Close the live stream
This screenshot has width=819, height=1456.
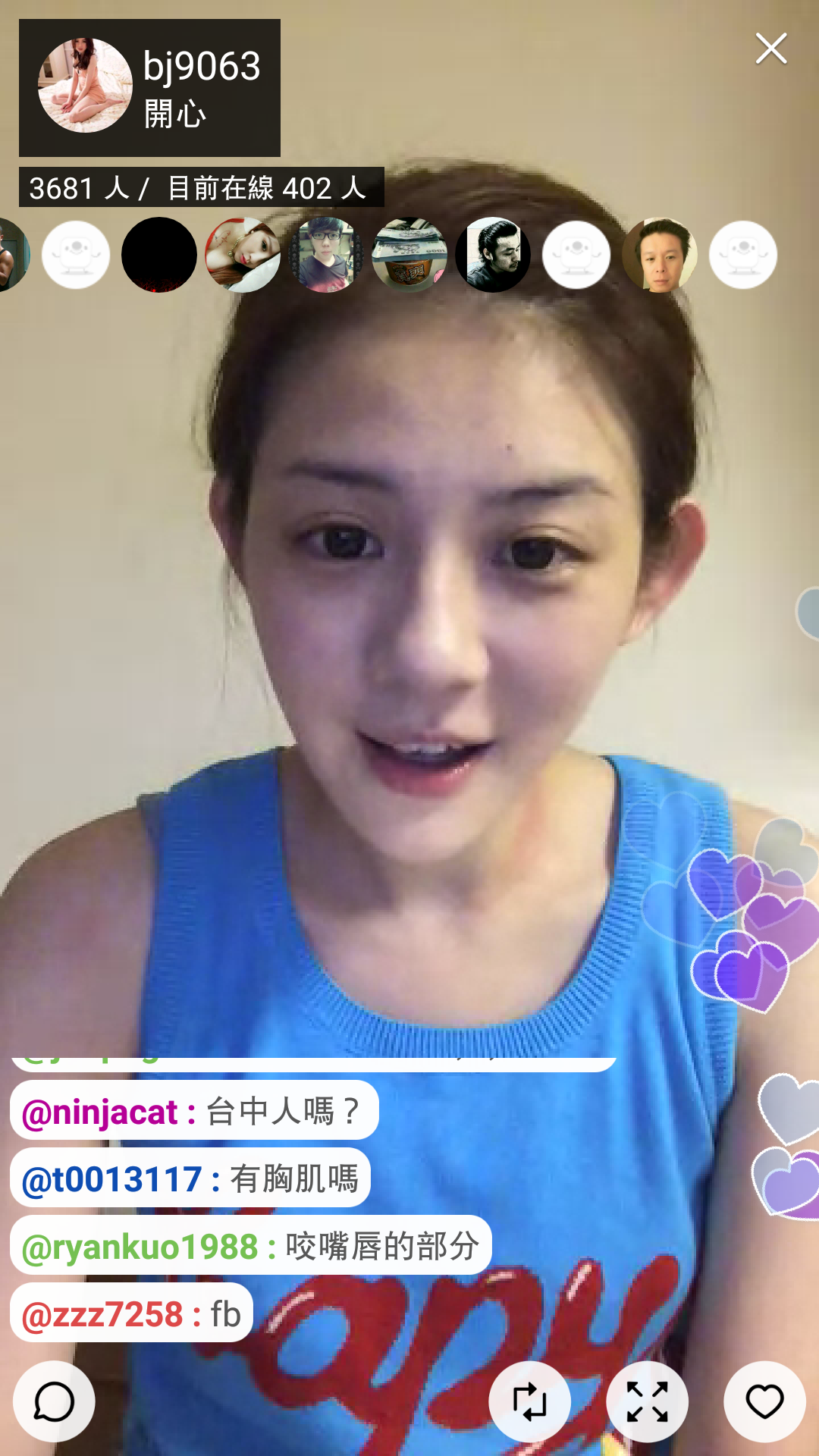click(771, 49)
